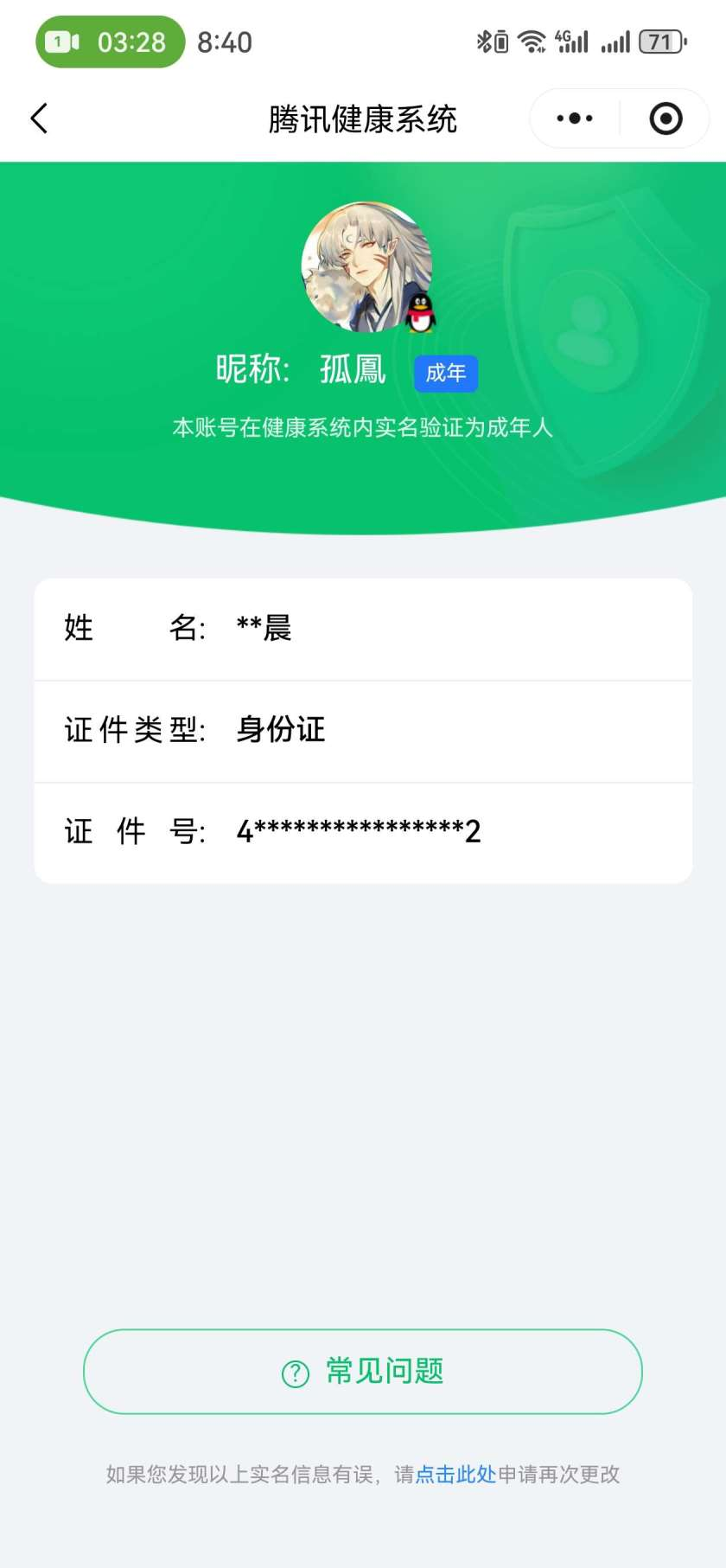Open 常见问题 frequently asked questions
Image resolution: width=726 pixels, height=1568 pixels.
[x=363, y=1372]
